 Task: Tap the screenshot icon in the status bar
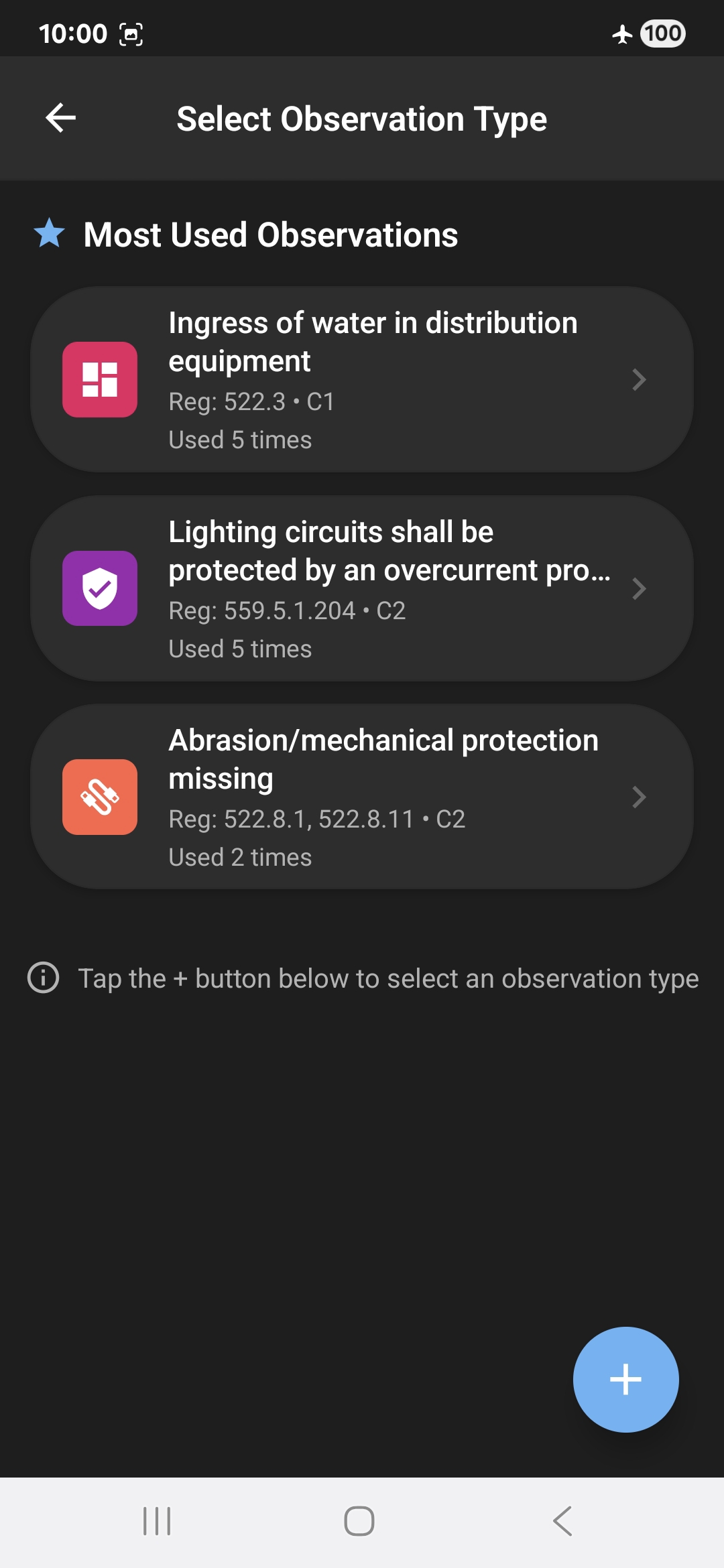(x=132, y=33)
